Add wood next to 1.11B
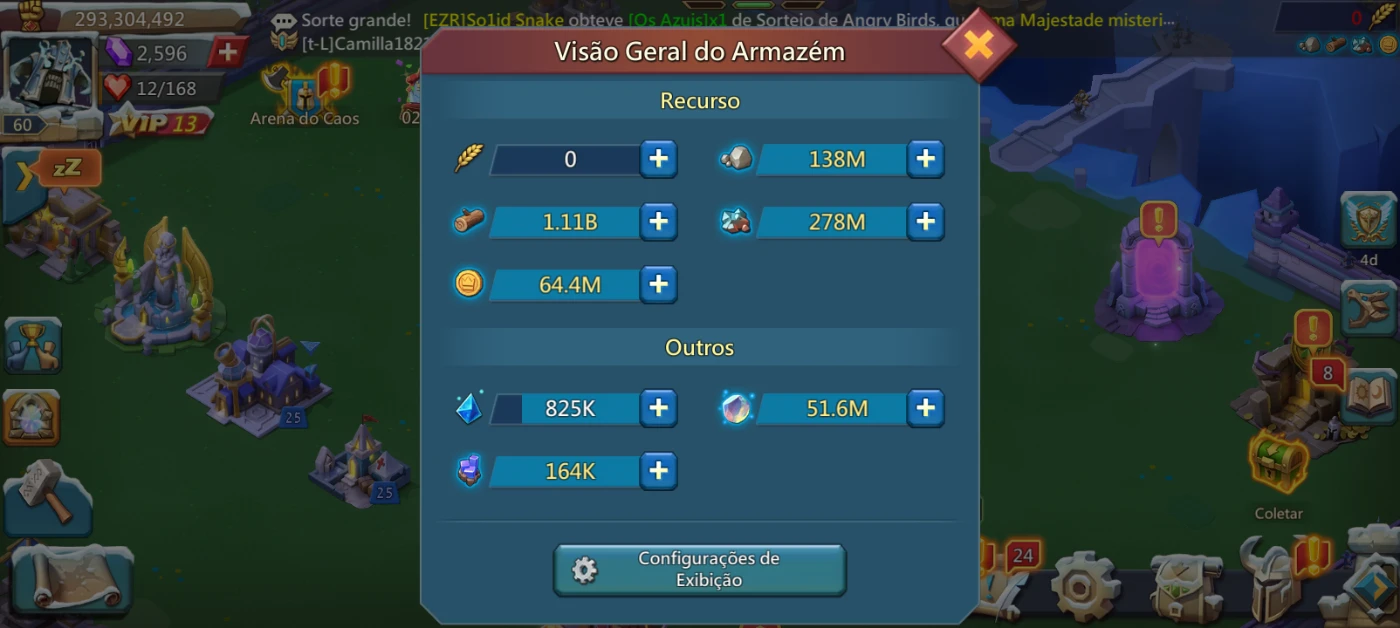 [x=658, y=221]
